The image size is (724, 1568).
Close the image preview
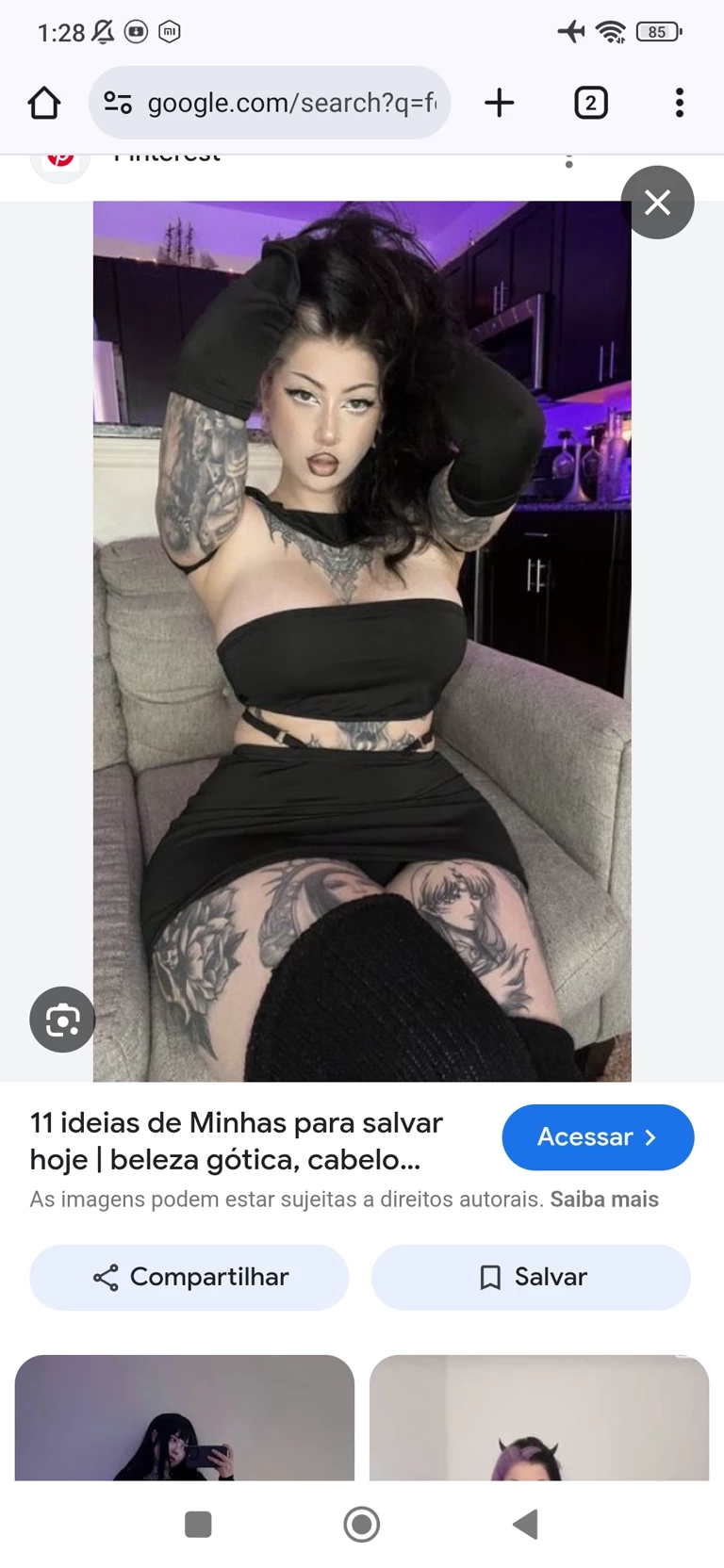click(657, 203)
